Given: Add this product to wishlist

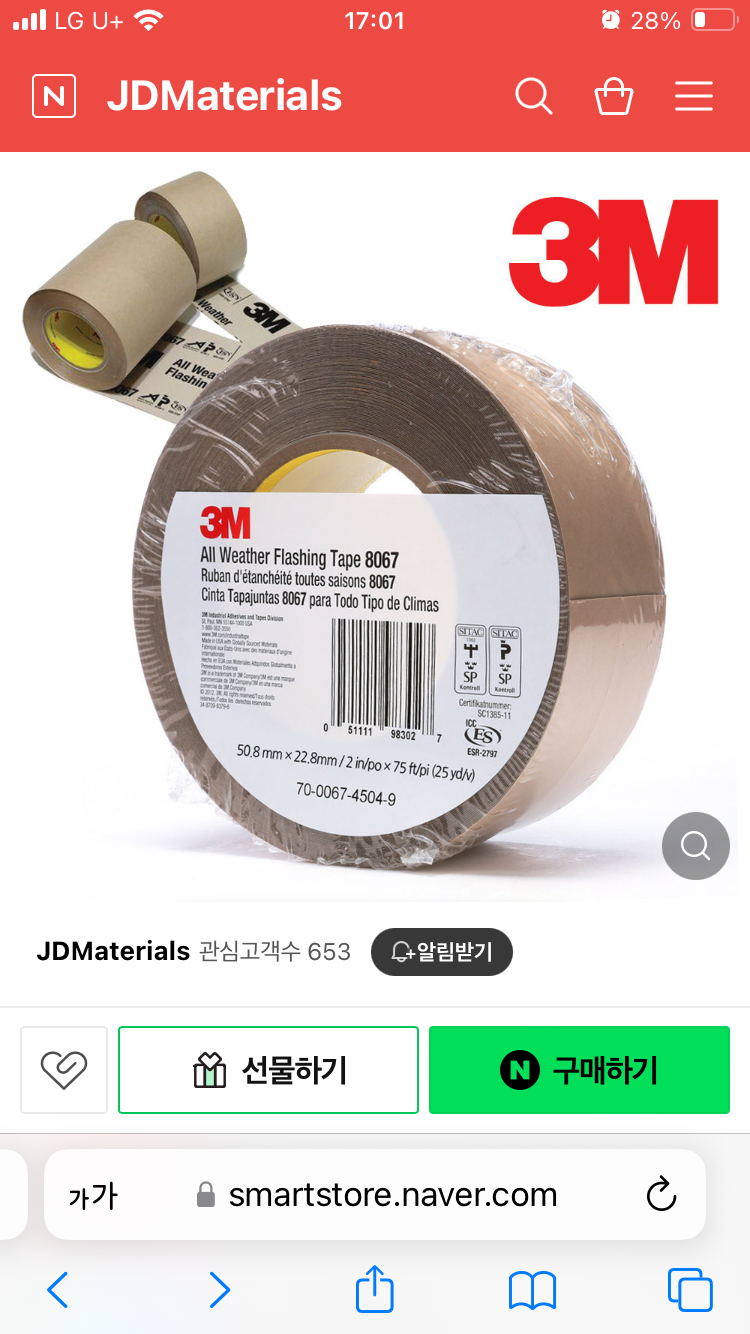Looking at the screenshot, I should click(x=64, y=1070).
